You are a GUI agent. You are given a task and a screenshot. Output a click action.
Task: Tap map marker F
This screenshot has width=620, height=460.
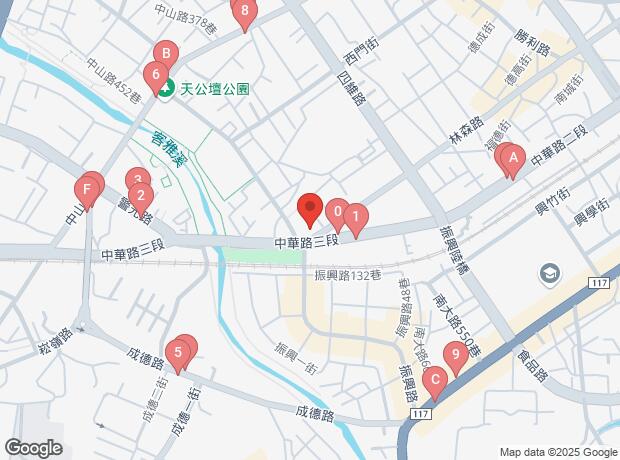(x=89, y=187)
